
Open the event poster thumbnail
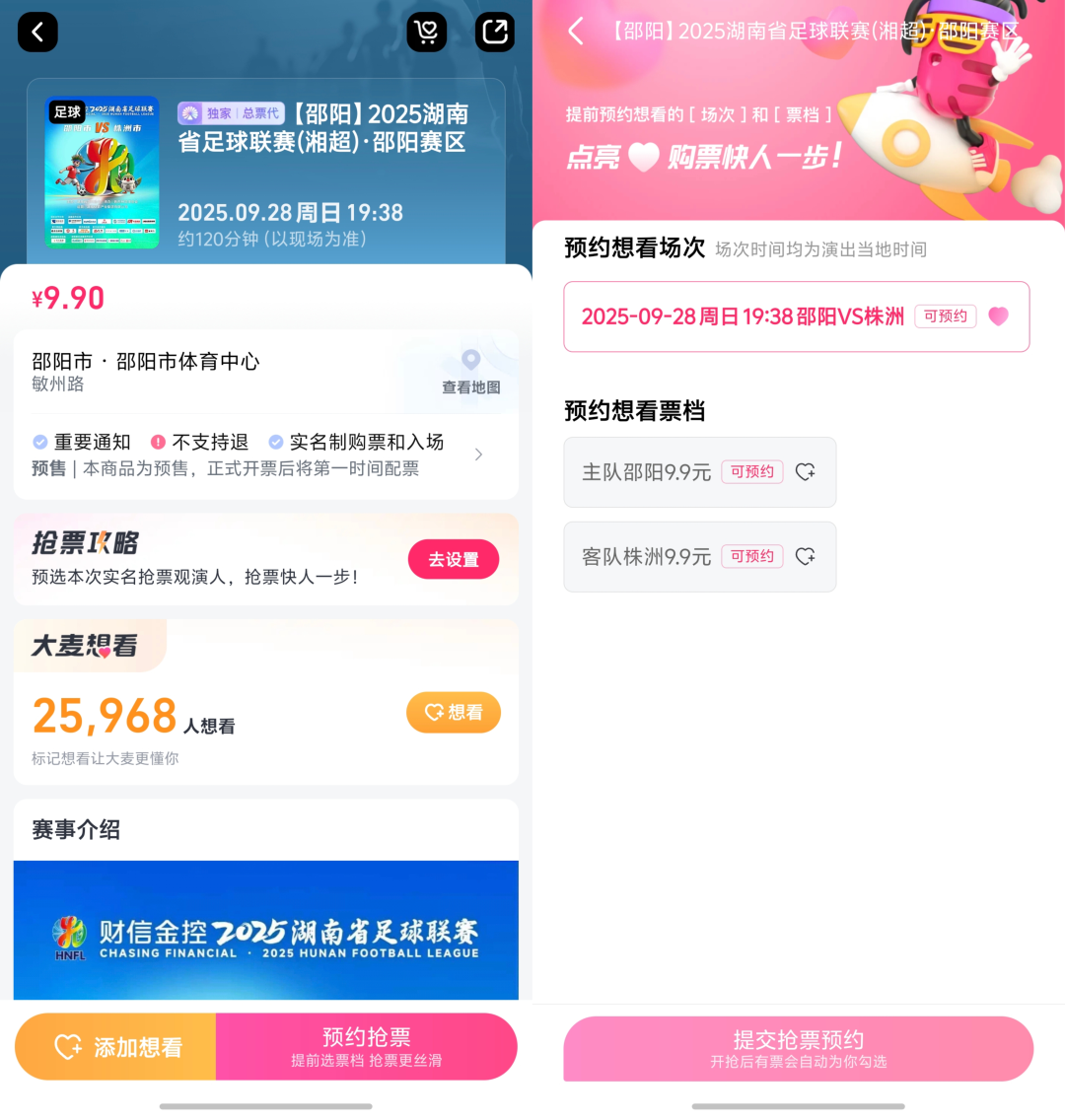coord(102,172)
